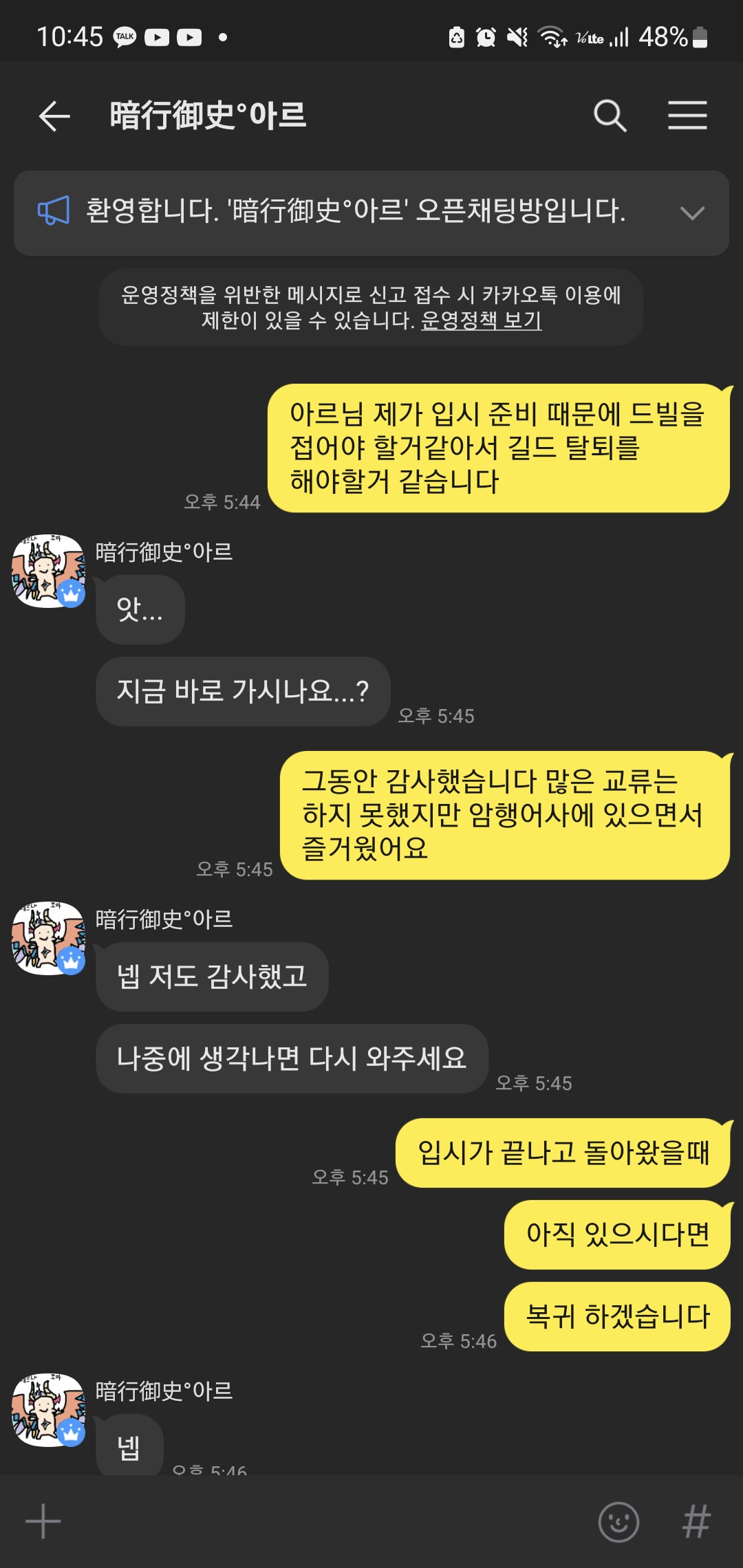The height and width of the screenshot is (1568, 743).
Task: Tap the hashtag search icon
Action: click(696, 1521)
